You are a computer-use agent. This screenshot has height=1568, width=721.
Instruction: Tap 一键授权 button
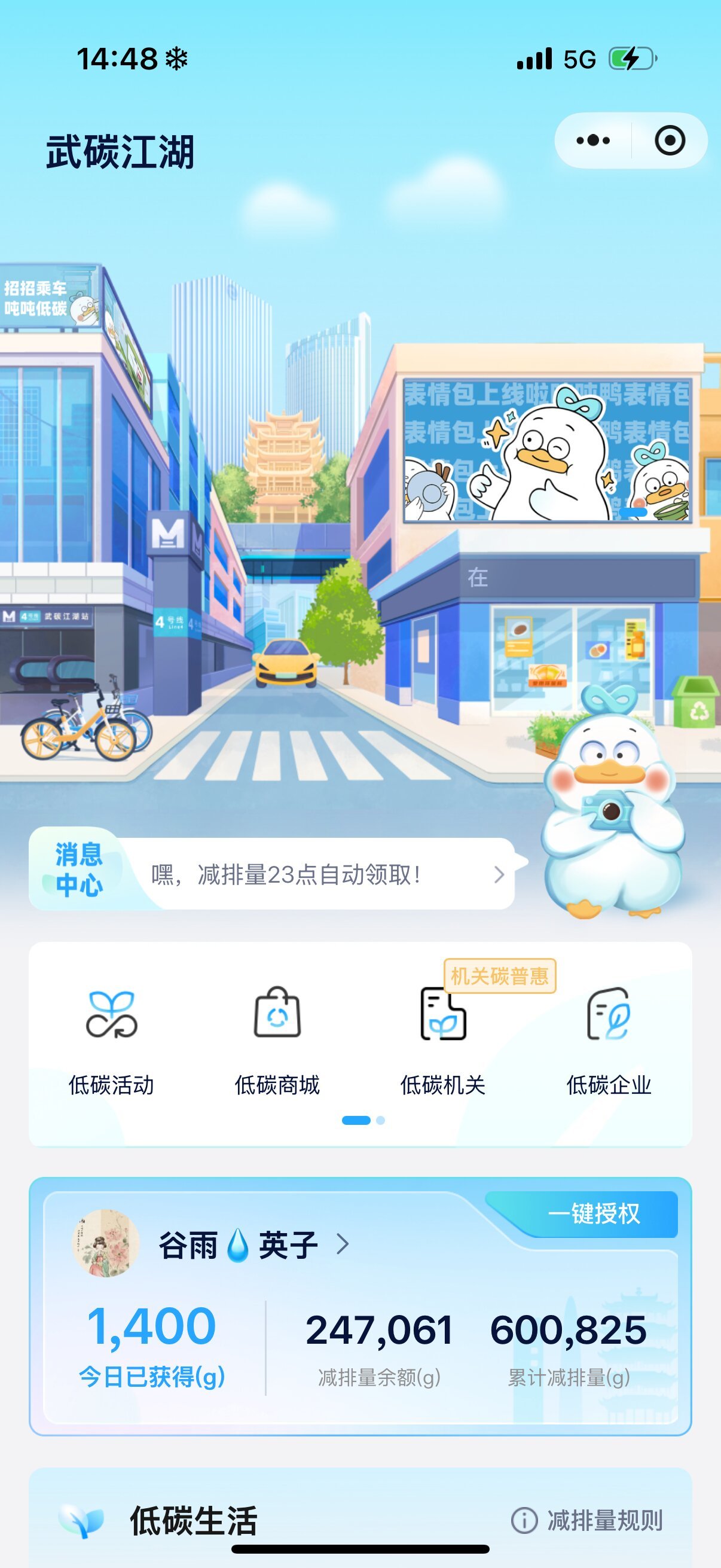593,1215
